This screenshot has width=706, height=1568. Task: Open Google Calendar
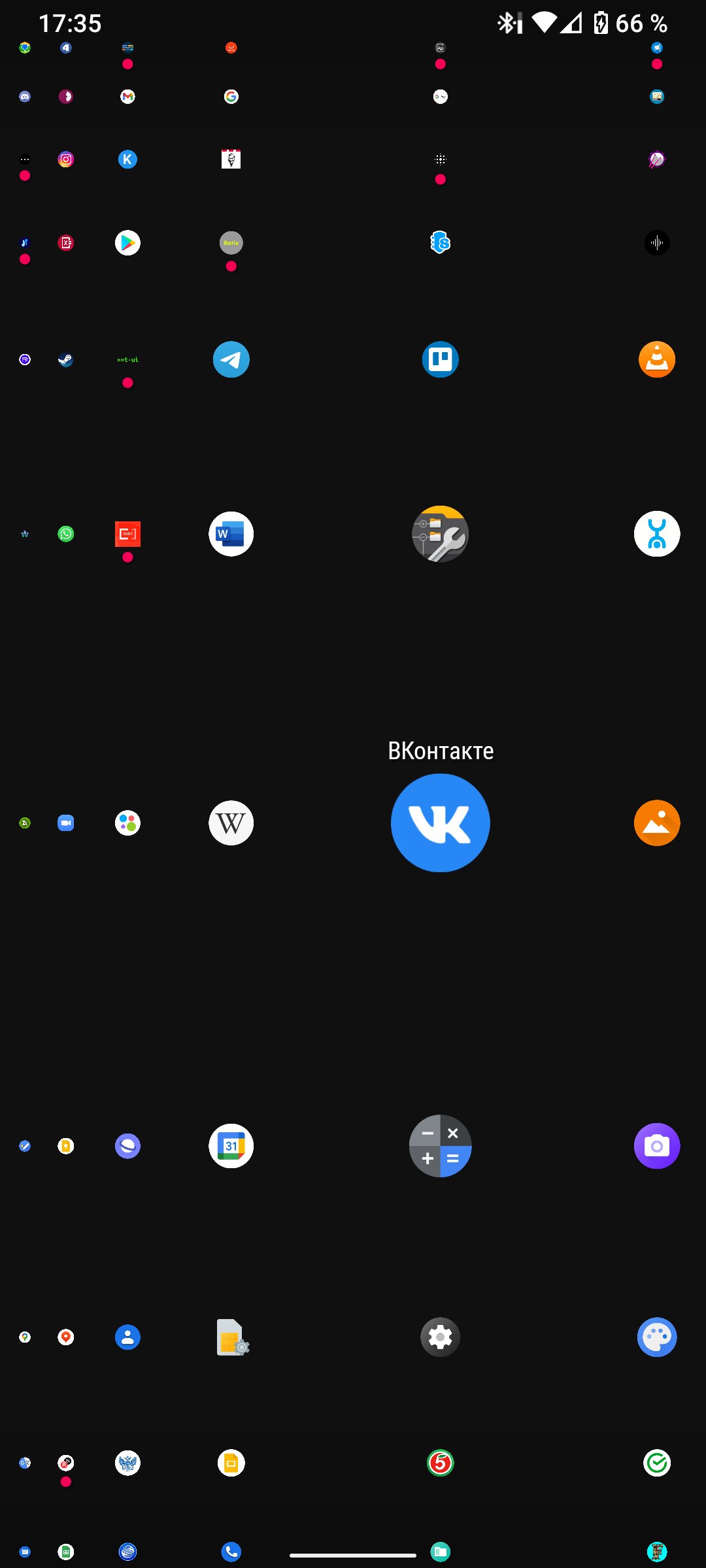point(231,1146)
